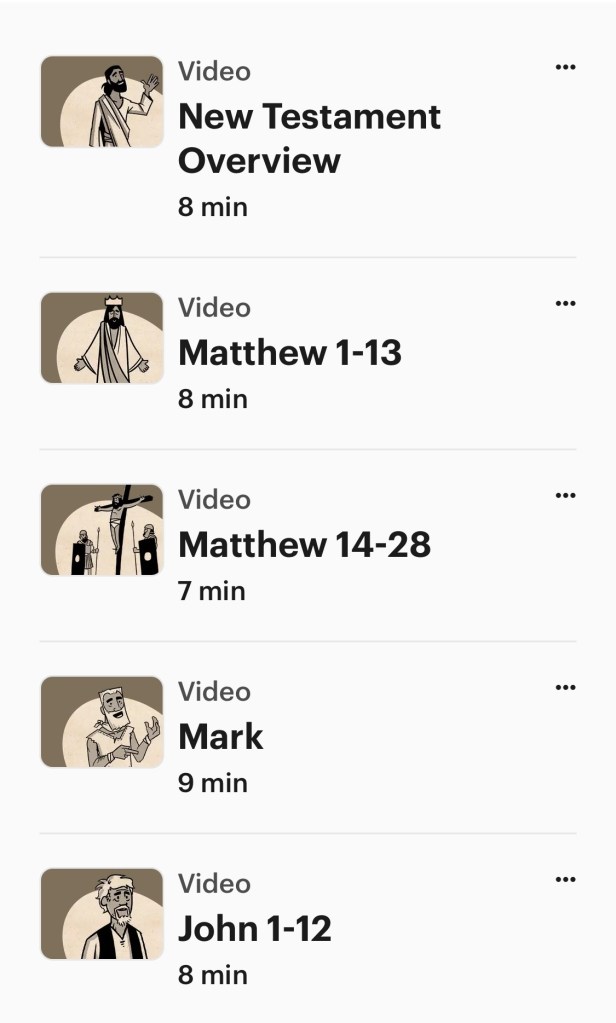The height and width of the screenshot is (1023, 616).
Task: Select the John 1-12 video
Action: coord(255,929)
